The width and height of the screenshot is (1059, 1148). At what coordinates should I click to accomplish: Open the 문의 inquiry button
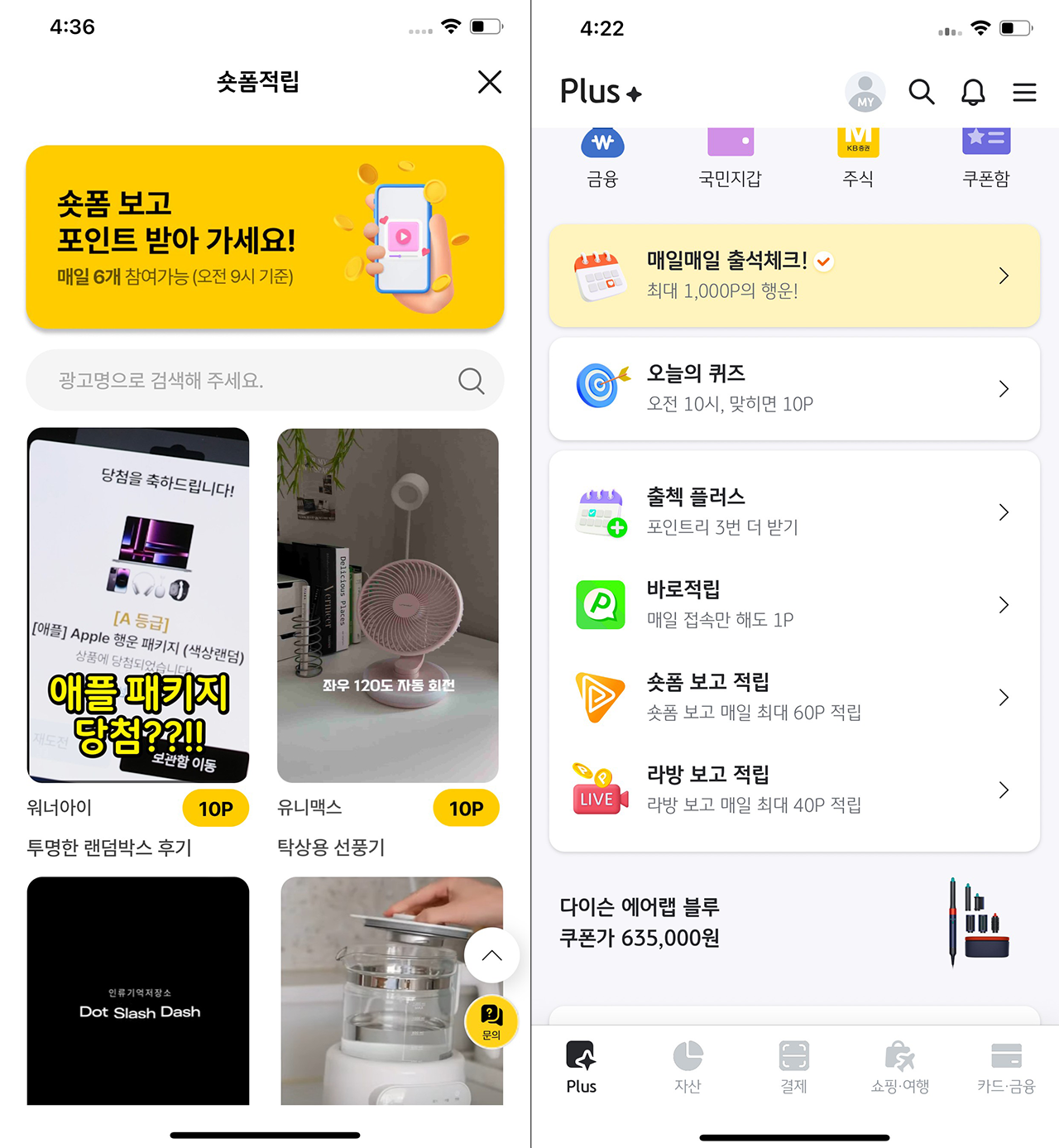point(491,1021)
